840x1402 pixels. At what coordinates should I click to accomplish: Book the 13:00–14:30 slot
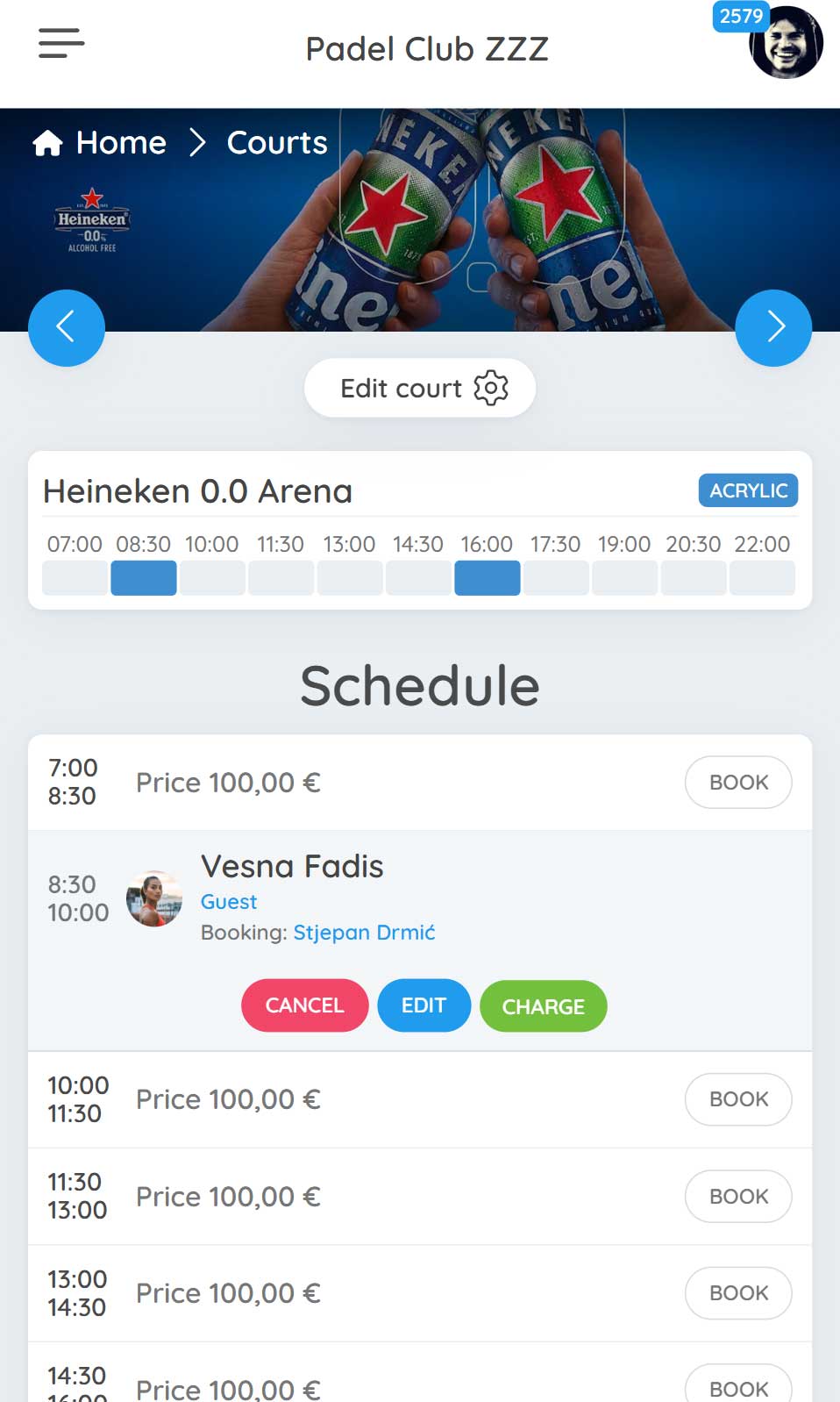737,1292
